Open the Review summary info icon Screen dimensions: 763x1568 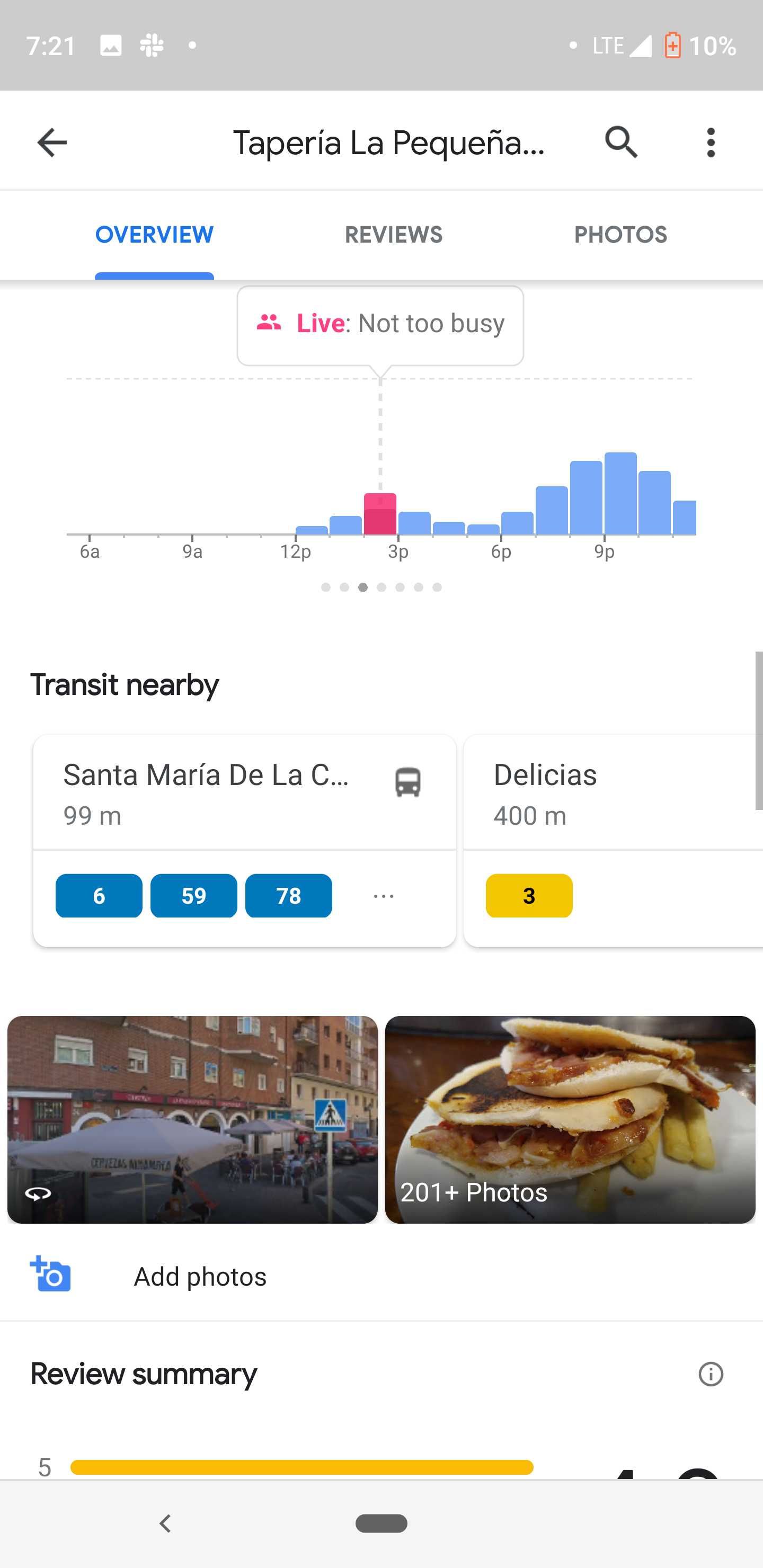pos(711,1373)
